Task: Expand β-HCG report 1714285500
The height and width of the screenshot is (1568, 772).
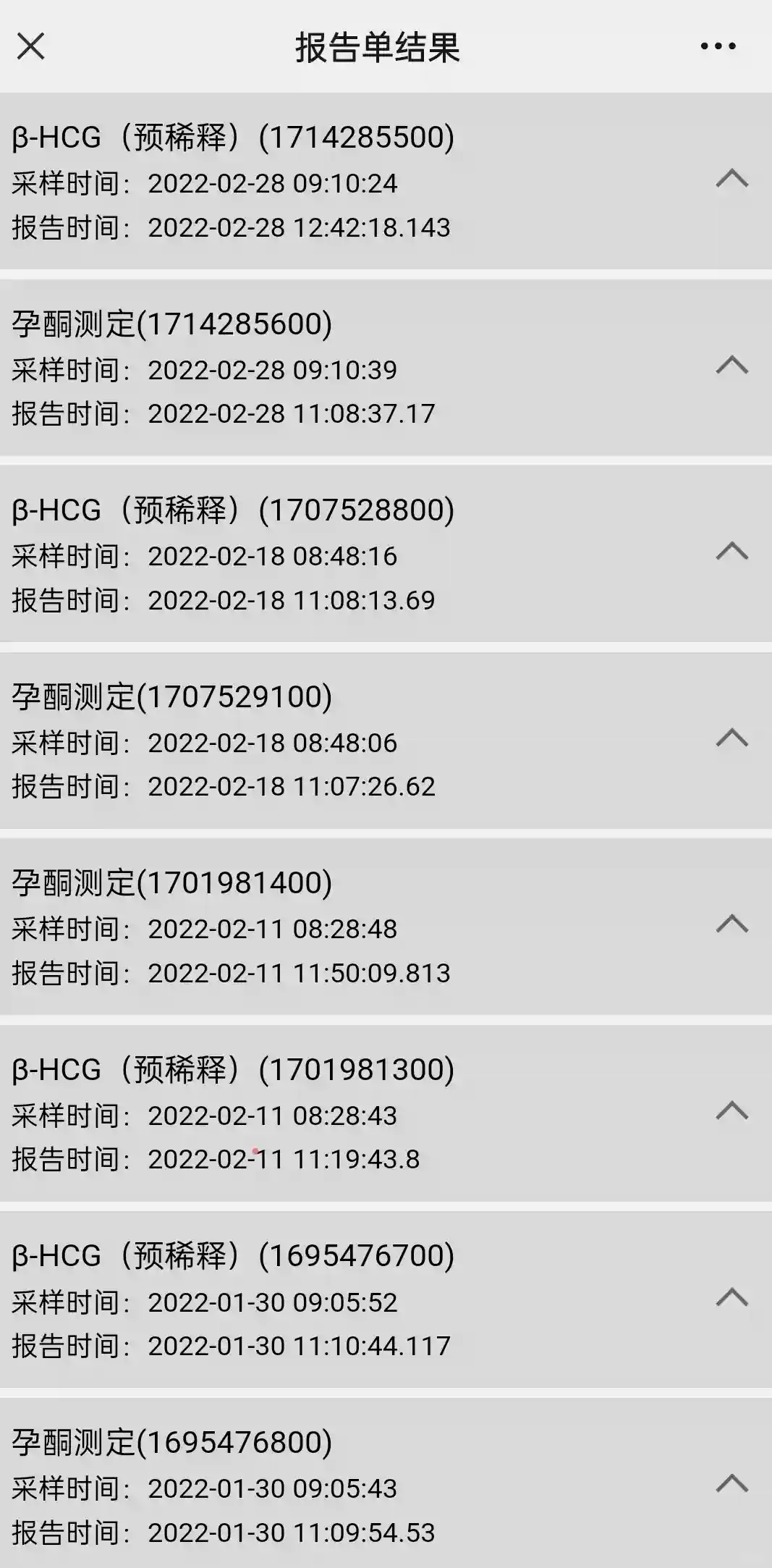Action: (x=731, y=179)
